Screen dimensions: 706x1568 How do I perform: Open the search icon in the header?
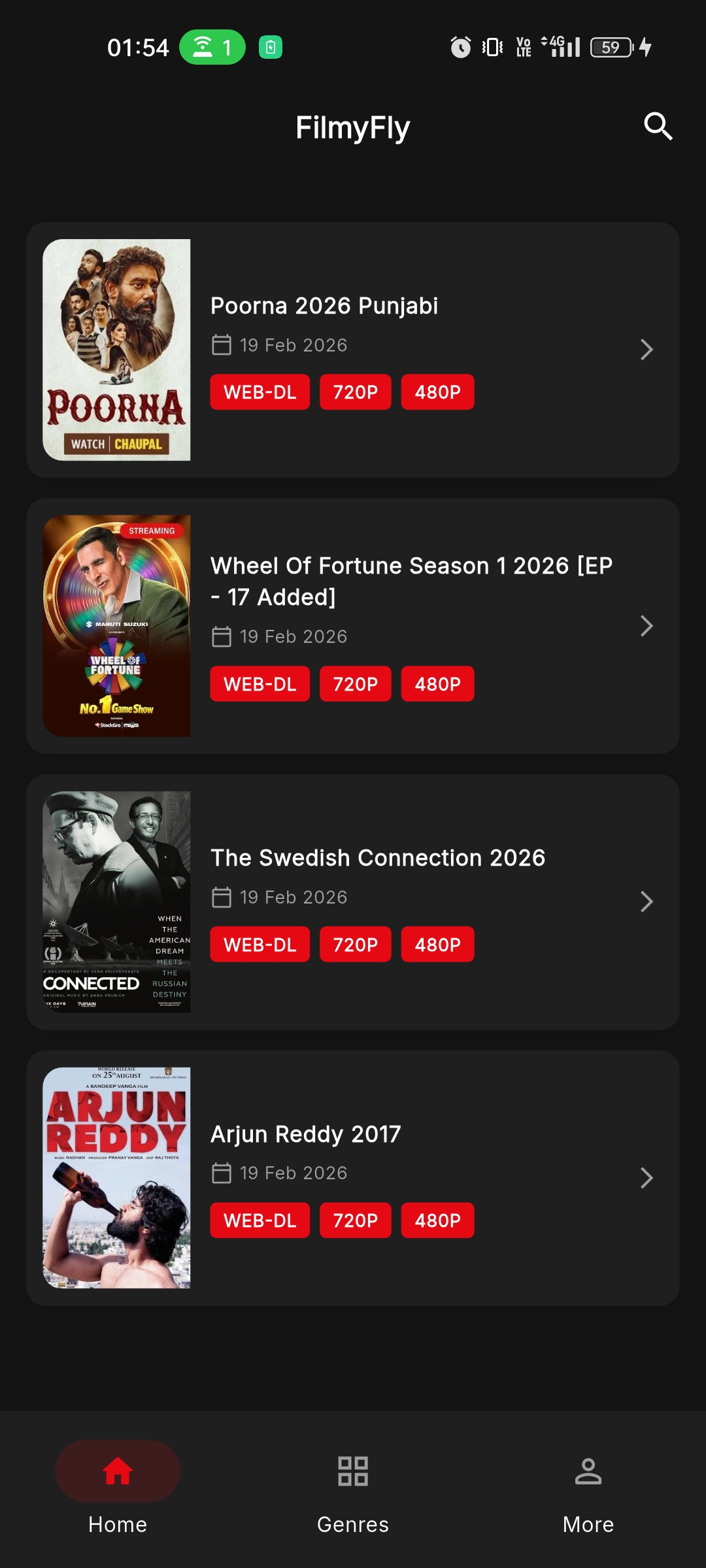(658, 126)
